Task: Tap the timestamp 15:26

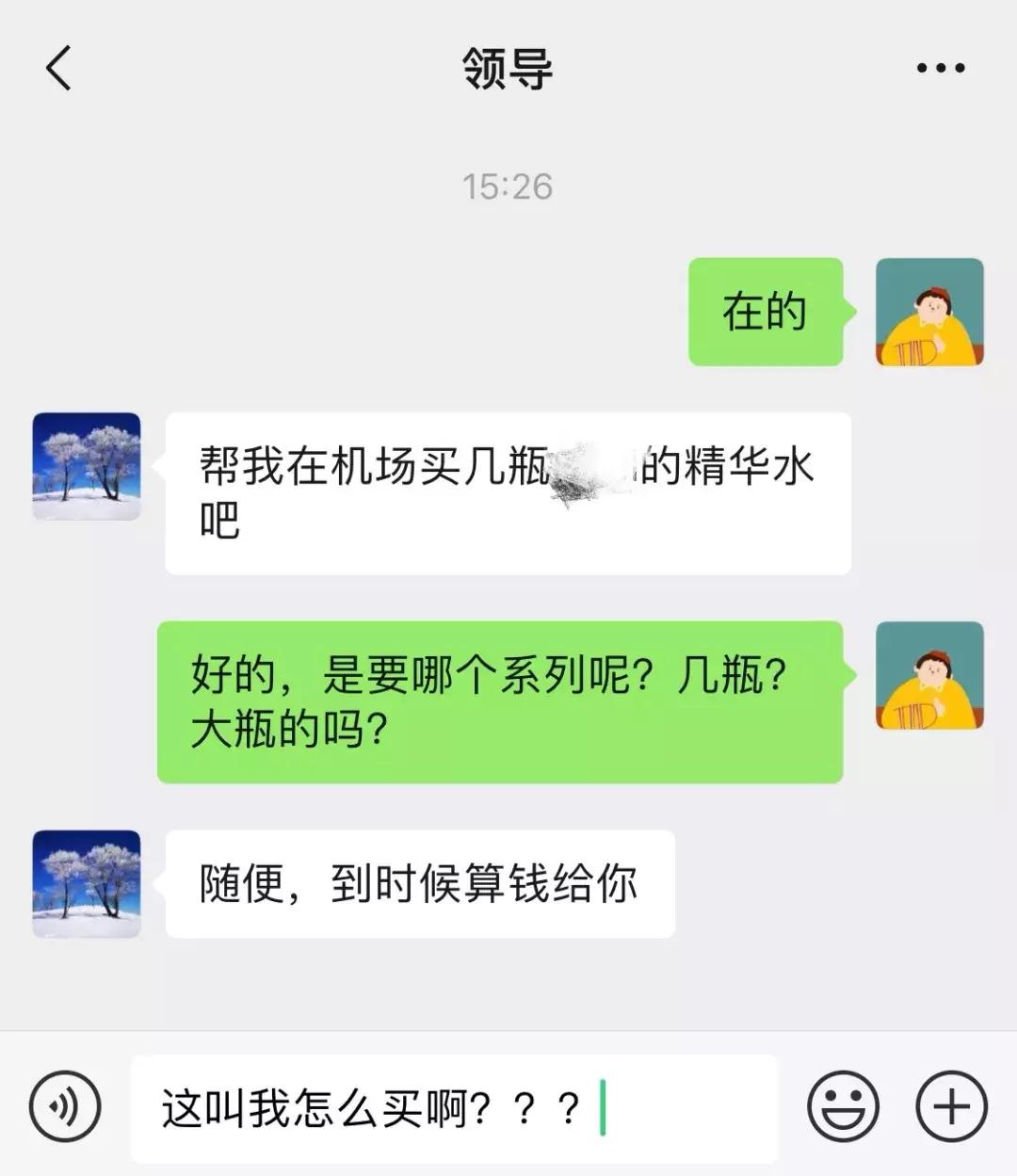Action: point(508,186)
